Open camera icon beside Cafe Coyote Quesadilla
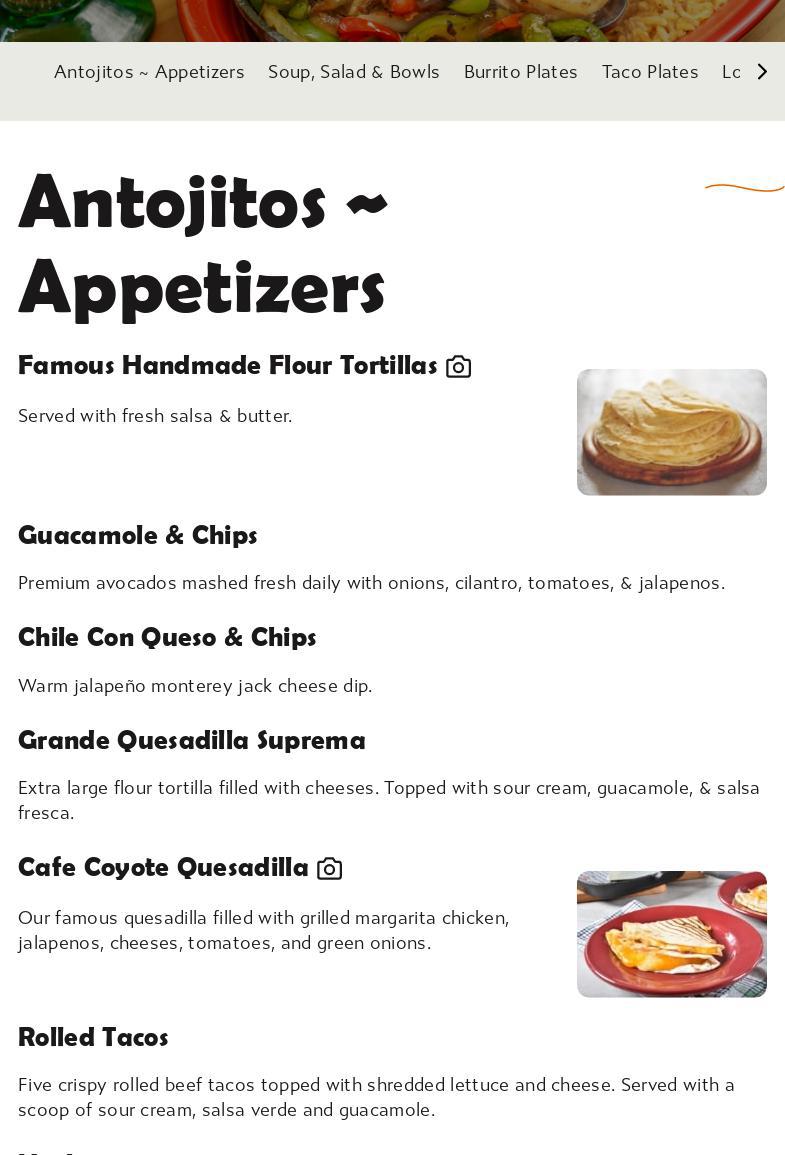 pos(329,869)
